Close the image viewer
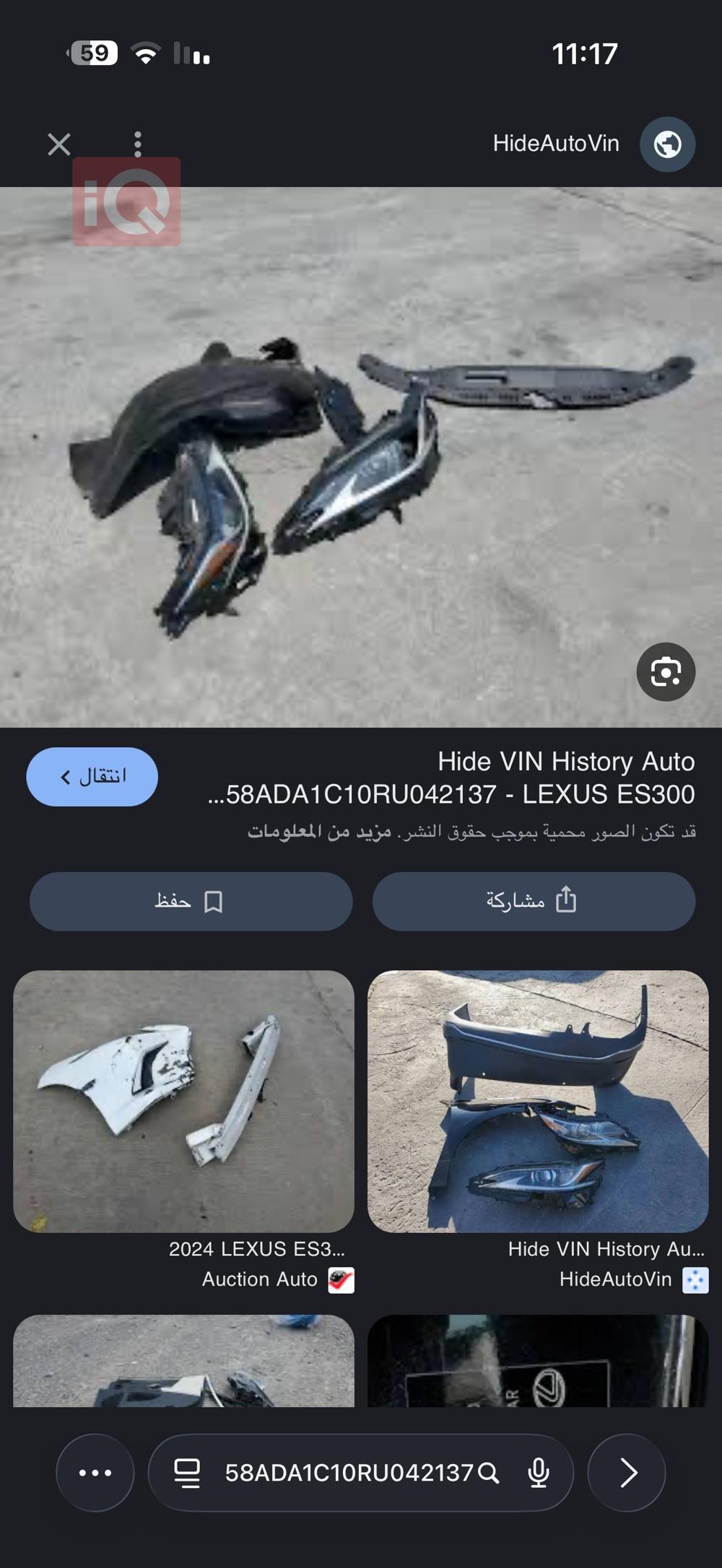 click(x=59, y=144)
